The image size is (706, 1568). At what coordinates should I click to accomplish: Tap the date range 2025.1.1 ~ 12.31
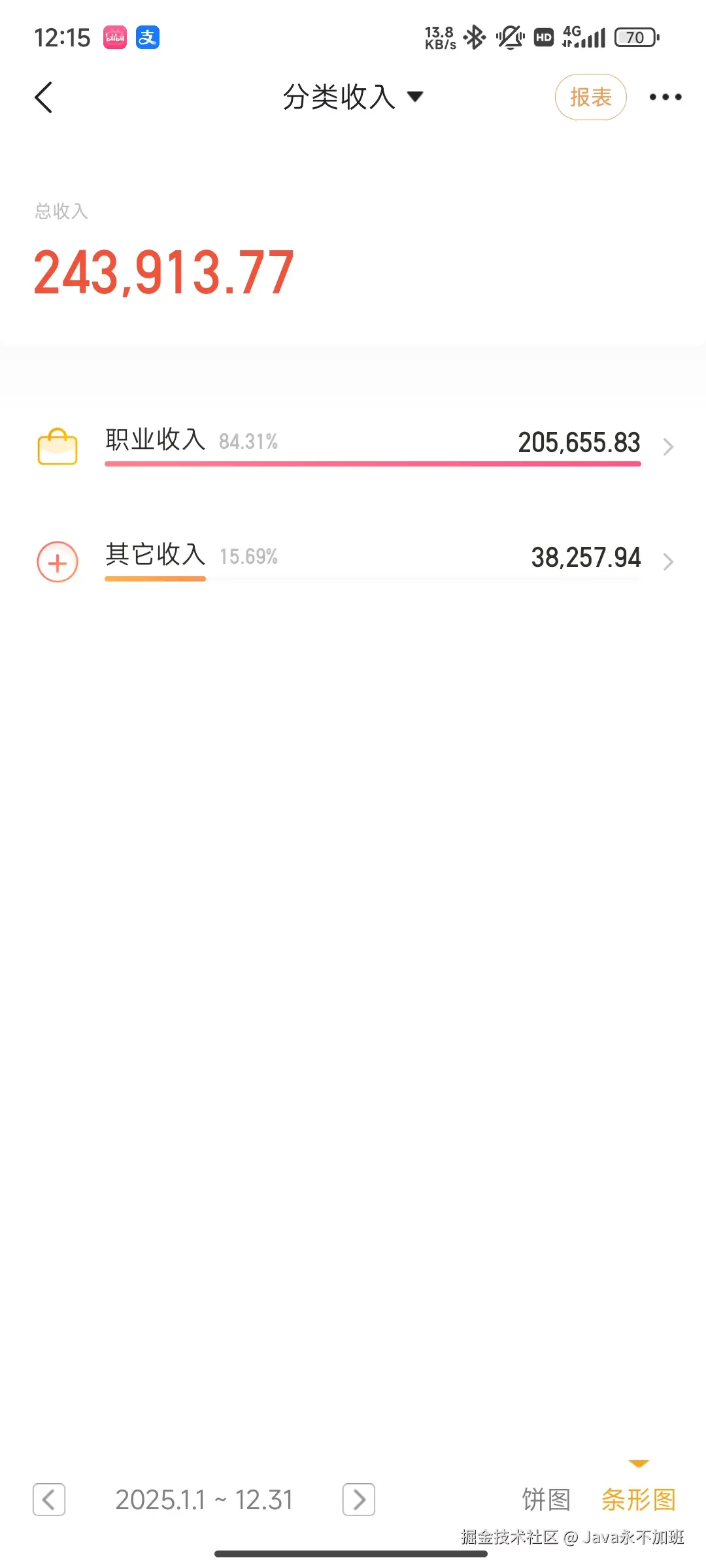coord(203,1500)
